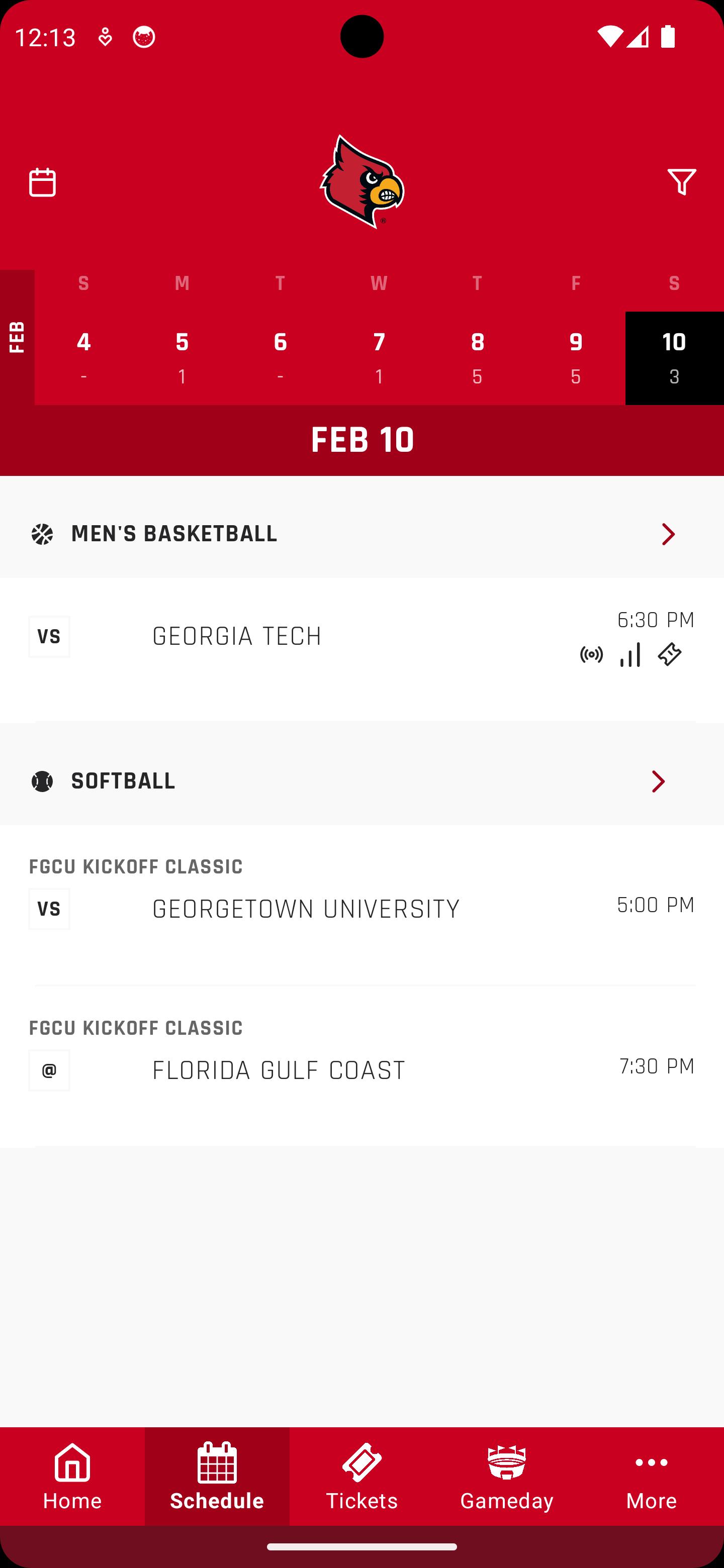Select Friday Feb 9 in the week strip
724x1568 pixels.
pos(575,358)
